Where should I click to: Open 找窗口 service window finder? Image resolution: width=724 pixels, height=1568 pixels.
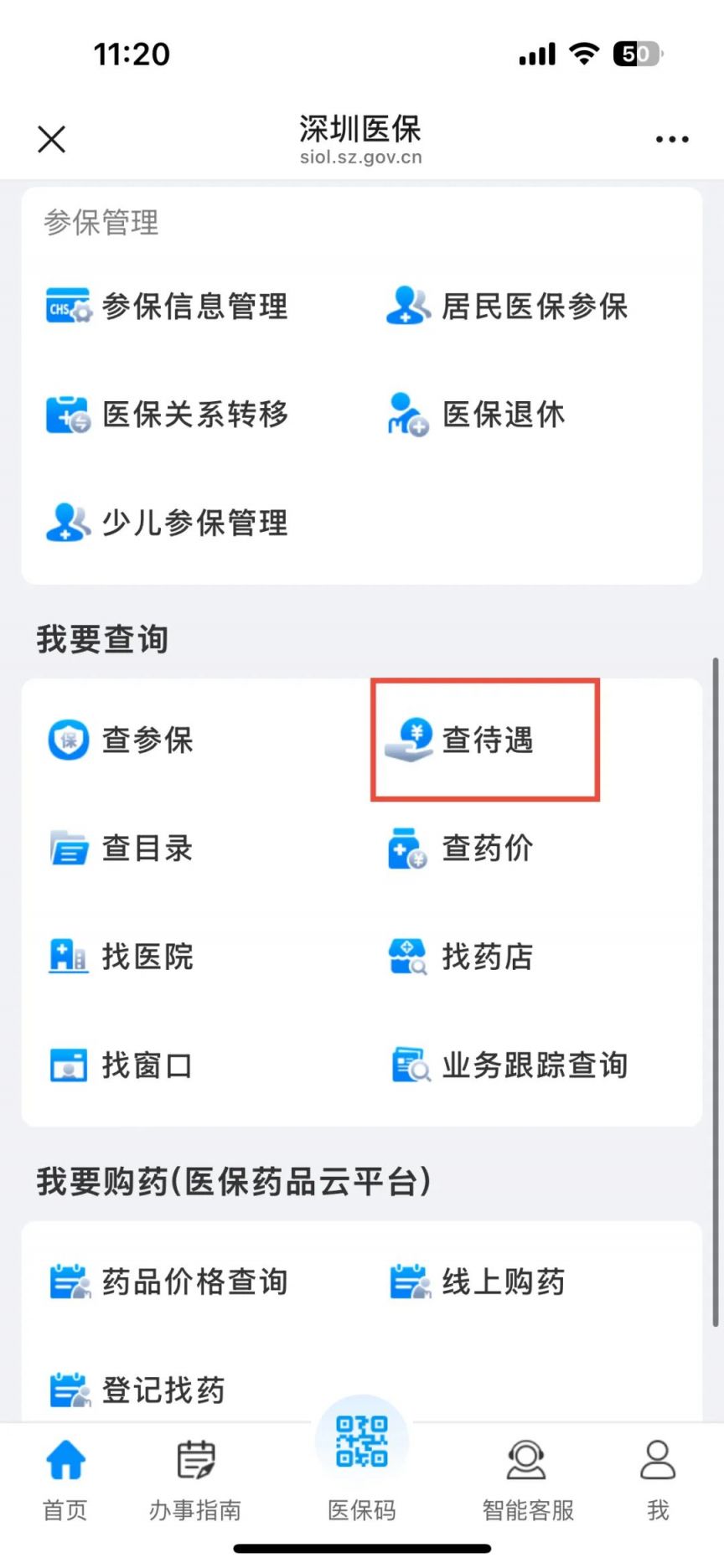pos(122,1065)
